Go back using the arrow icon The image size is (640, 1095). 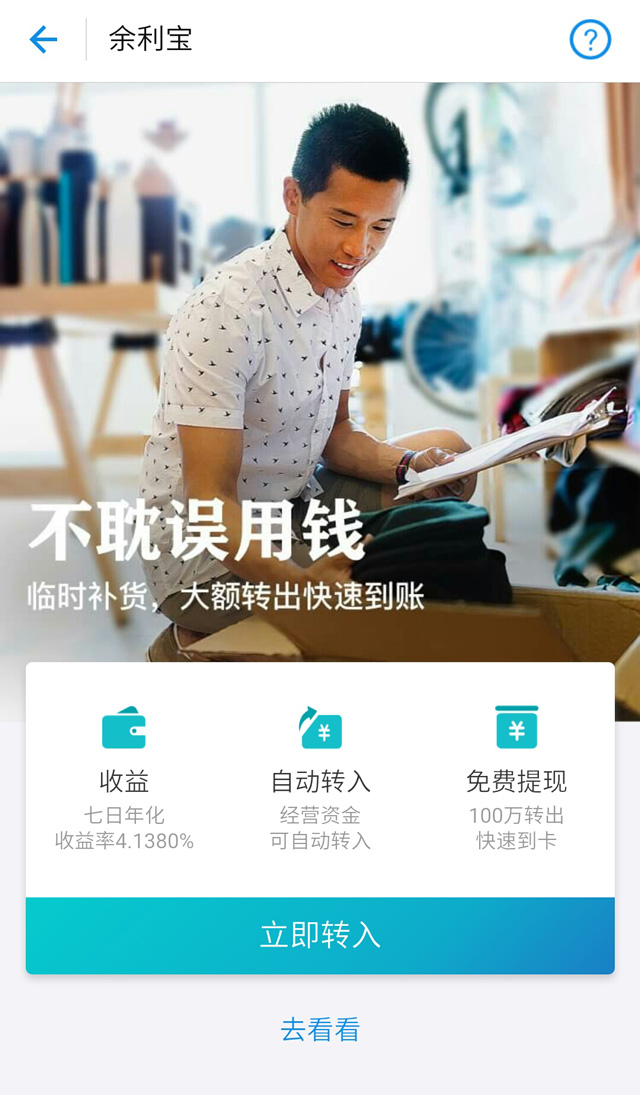[43, 40]
